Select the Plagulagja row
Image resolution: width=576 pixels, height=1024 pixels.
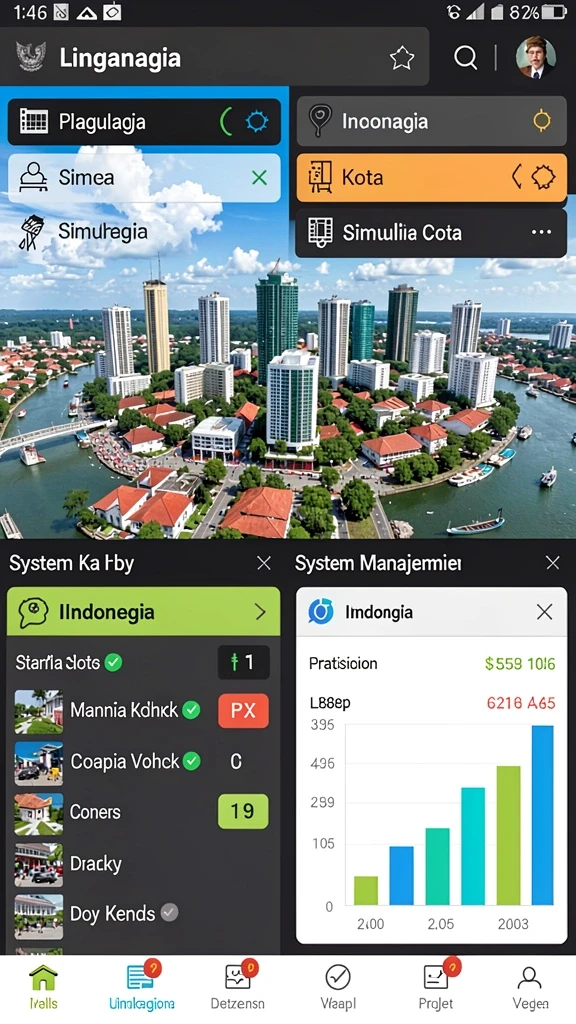point(144,121)
